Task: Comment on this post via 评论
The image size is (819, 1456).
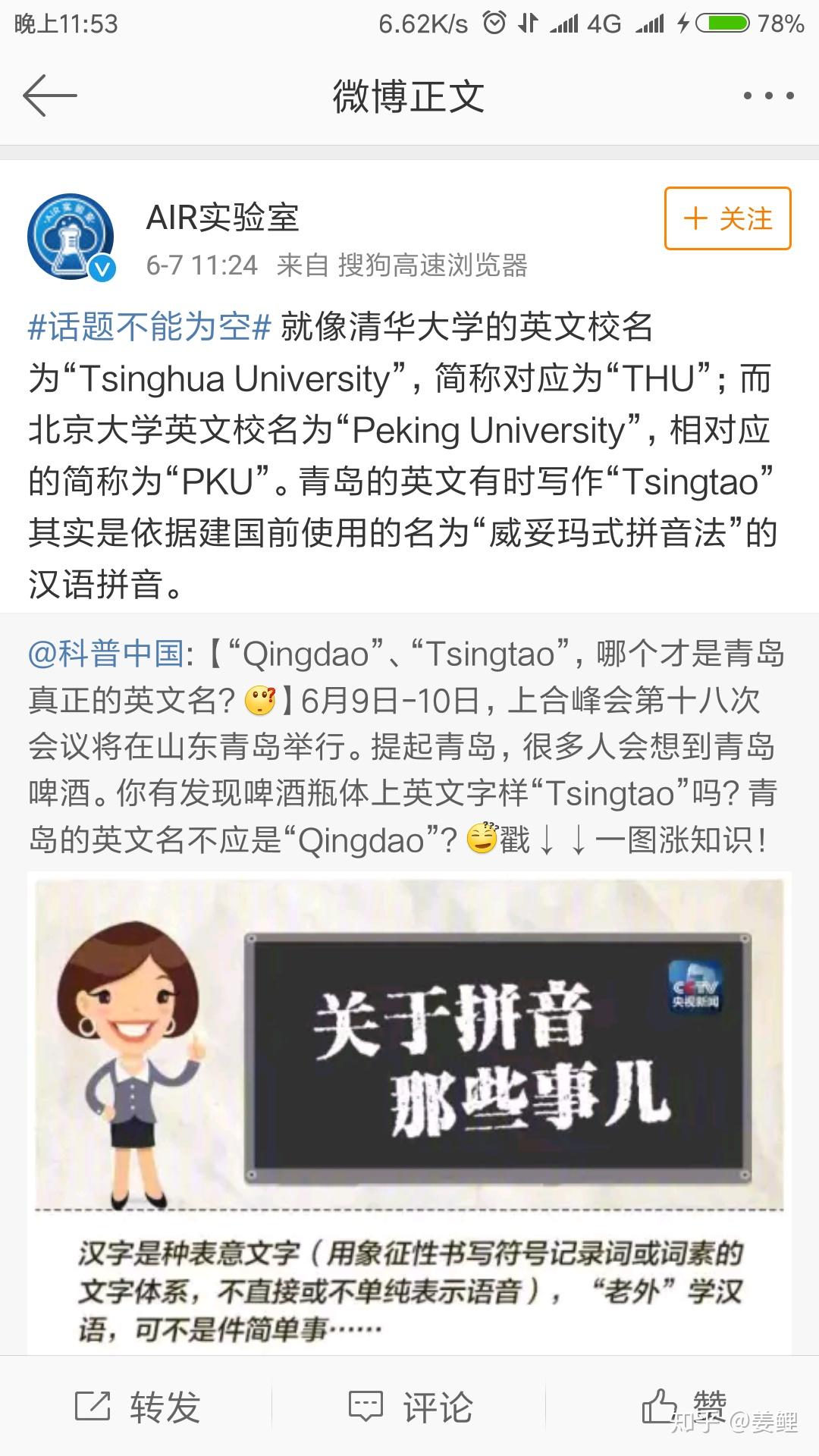Action: (409, 1407)
